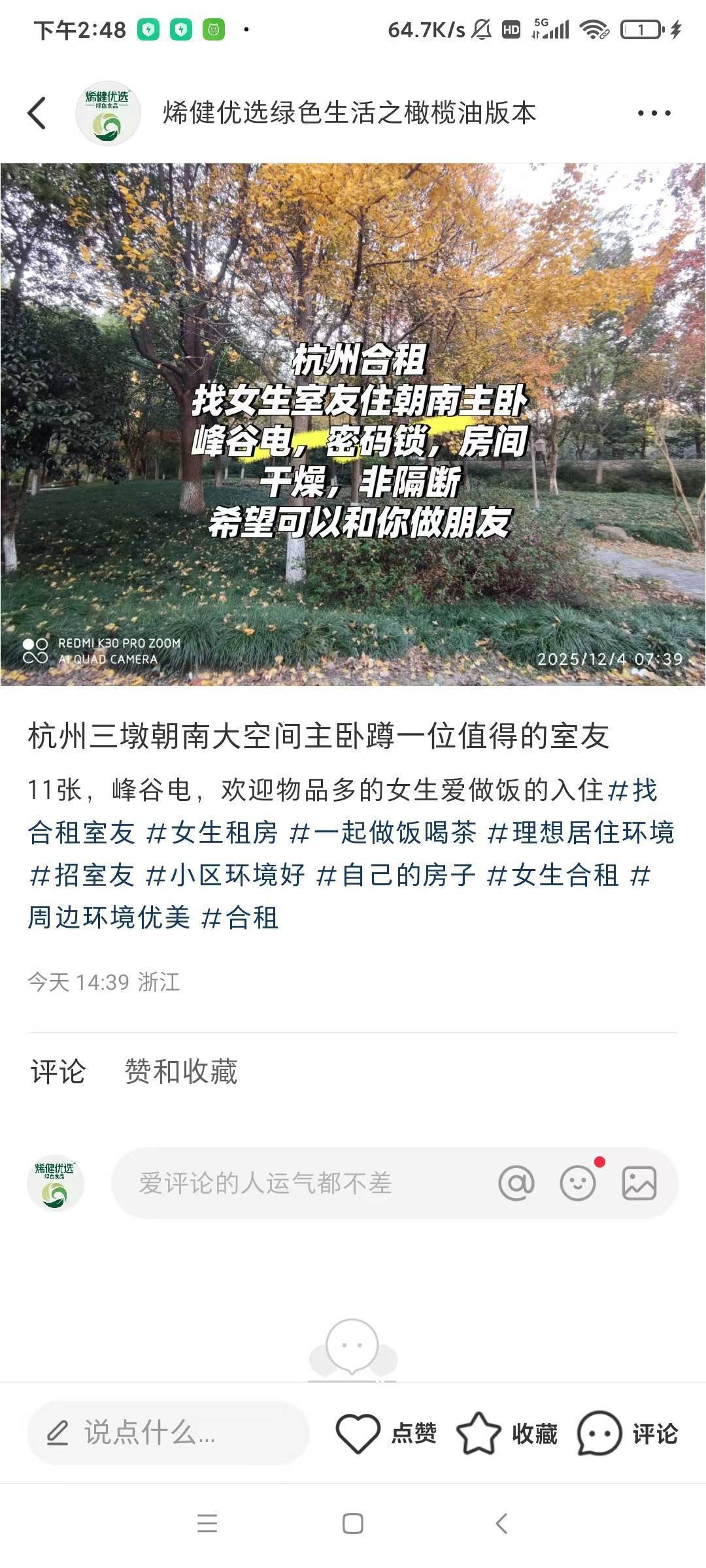Open the #小区环境好 hashtag
The image size is (706, 1568).
point(225,875)
